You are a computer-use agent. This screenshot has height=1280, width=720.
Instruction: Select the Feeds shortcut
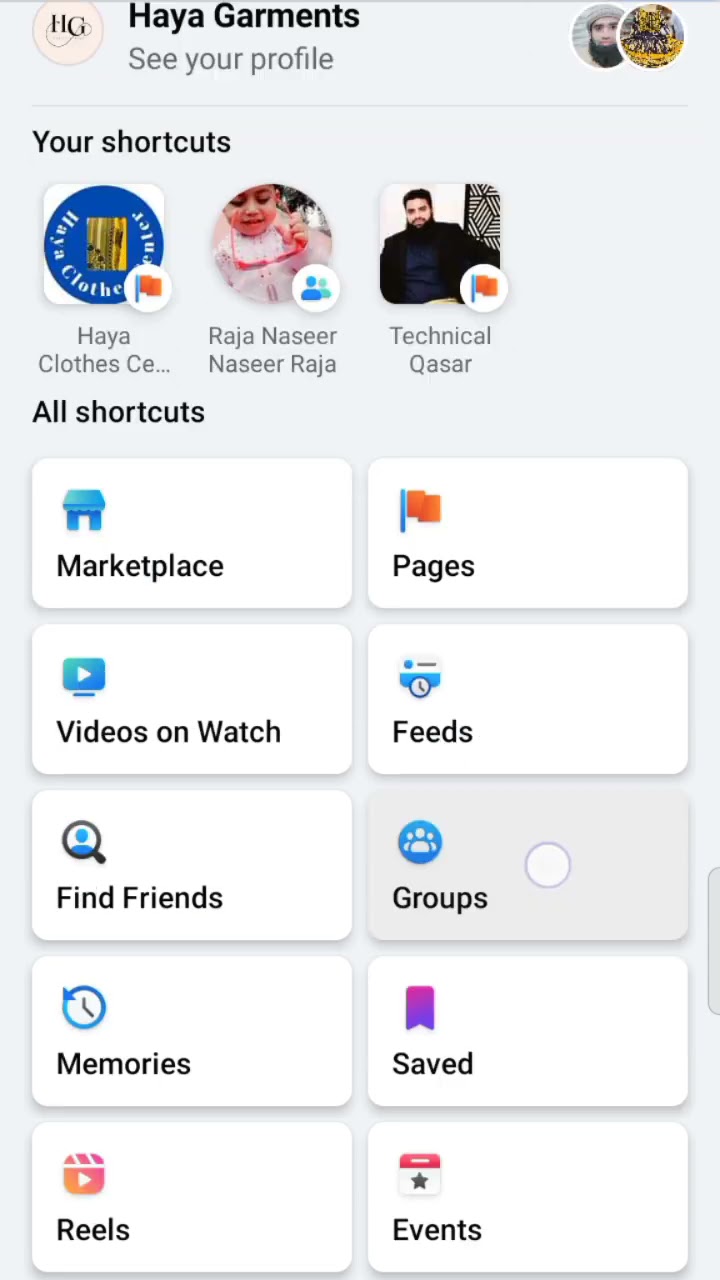pos(528,700)
